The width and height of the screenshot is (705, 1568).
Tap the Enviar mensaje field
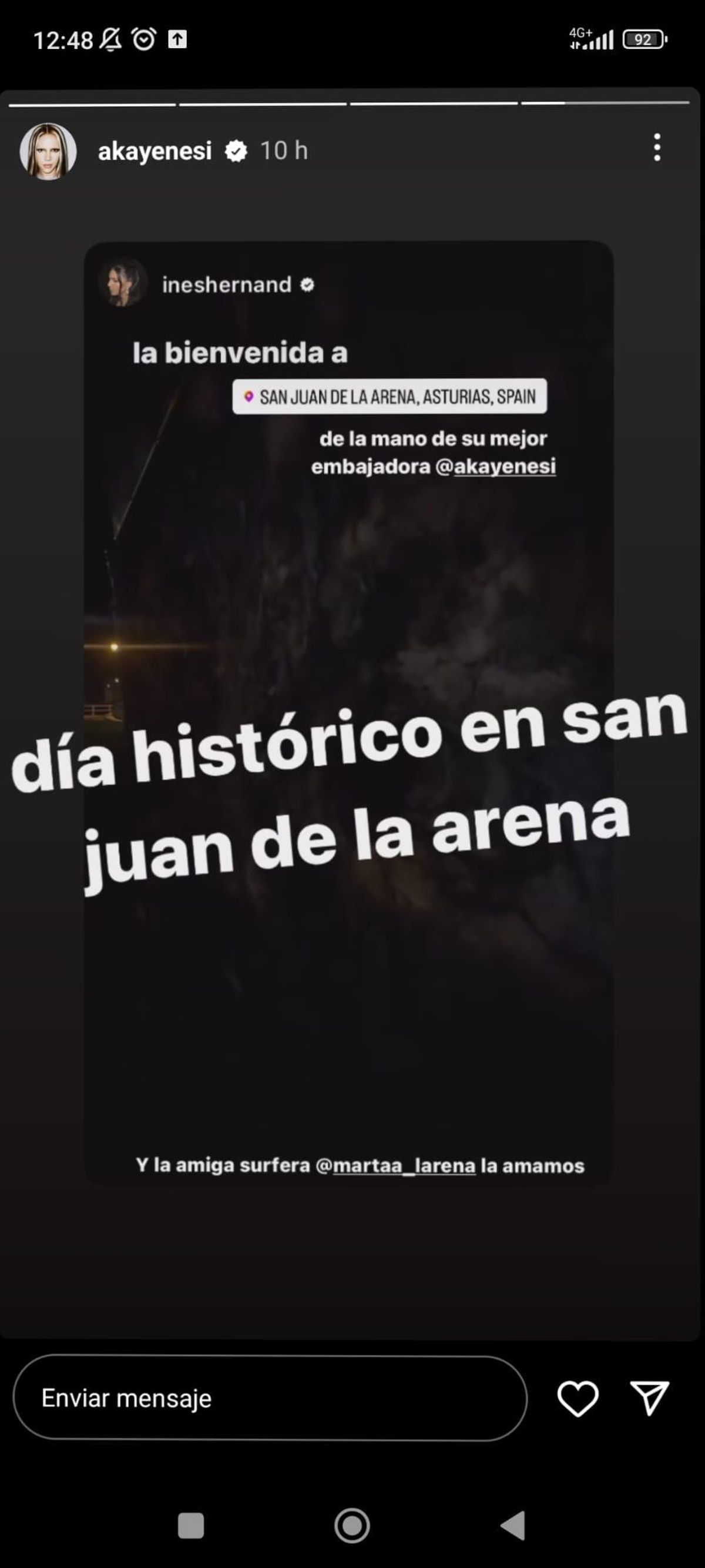[x=270, y=1398]
